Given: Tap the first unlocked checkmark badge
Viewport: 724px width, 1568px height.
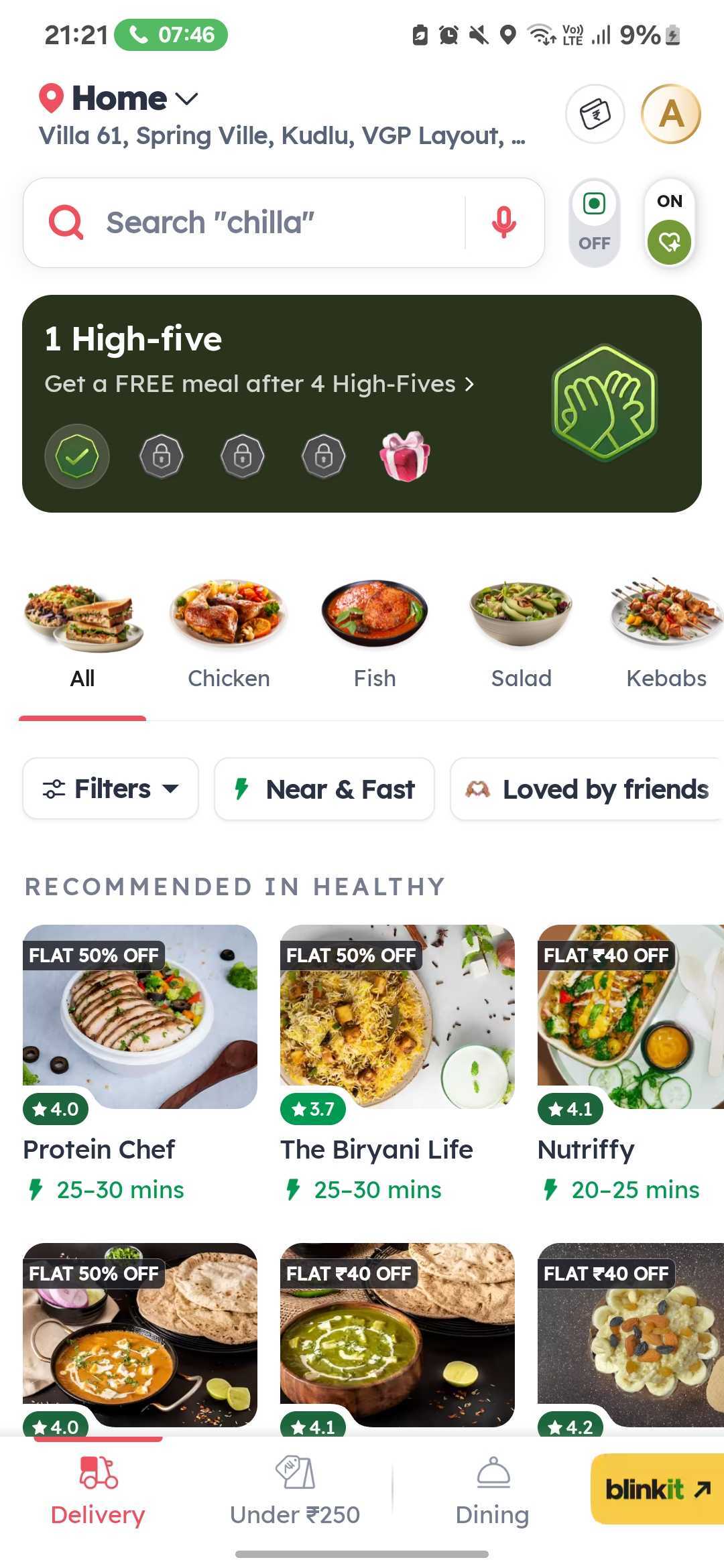Looking at the screenshot, I should tap(77, 456).
